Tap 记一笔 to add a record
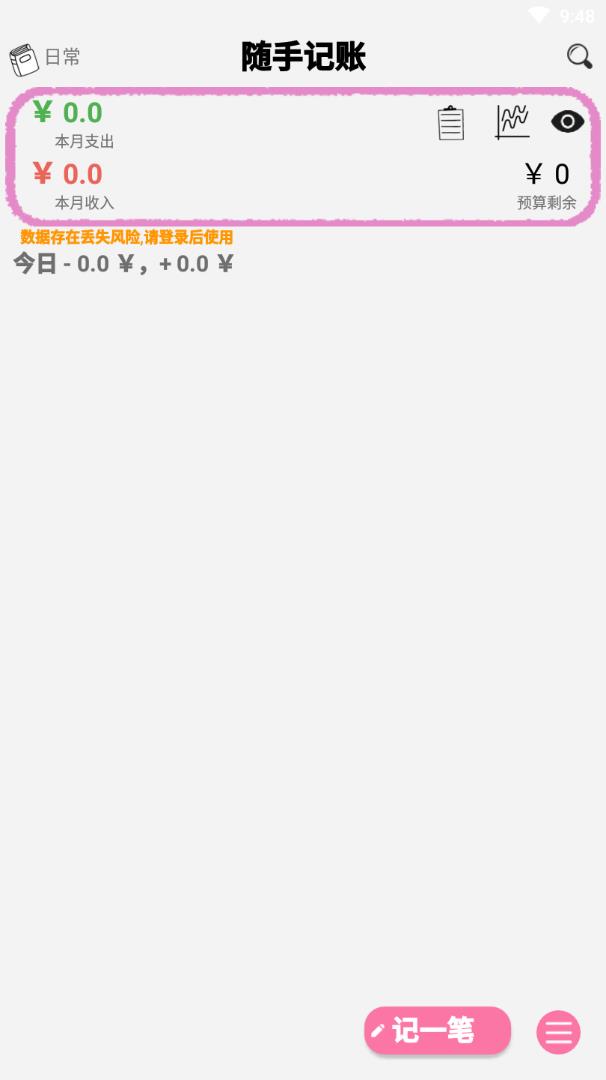606x1080 pixels. point(437,1030)
